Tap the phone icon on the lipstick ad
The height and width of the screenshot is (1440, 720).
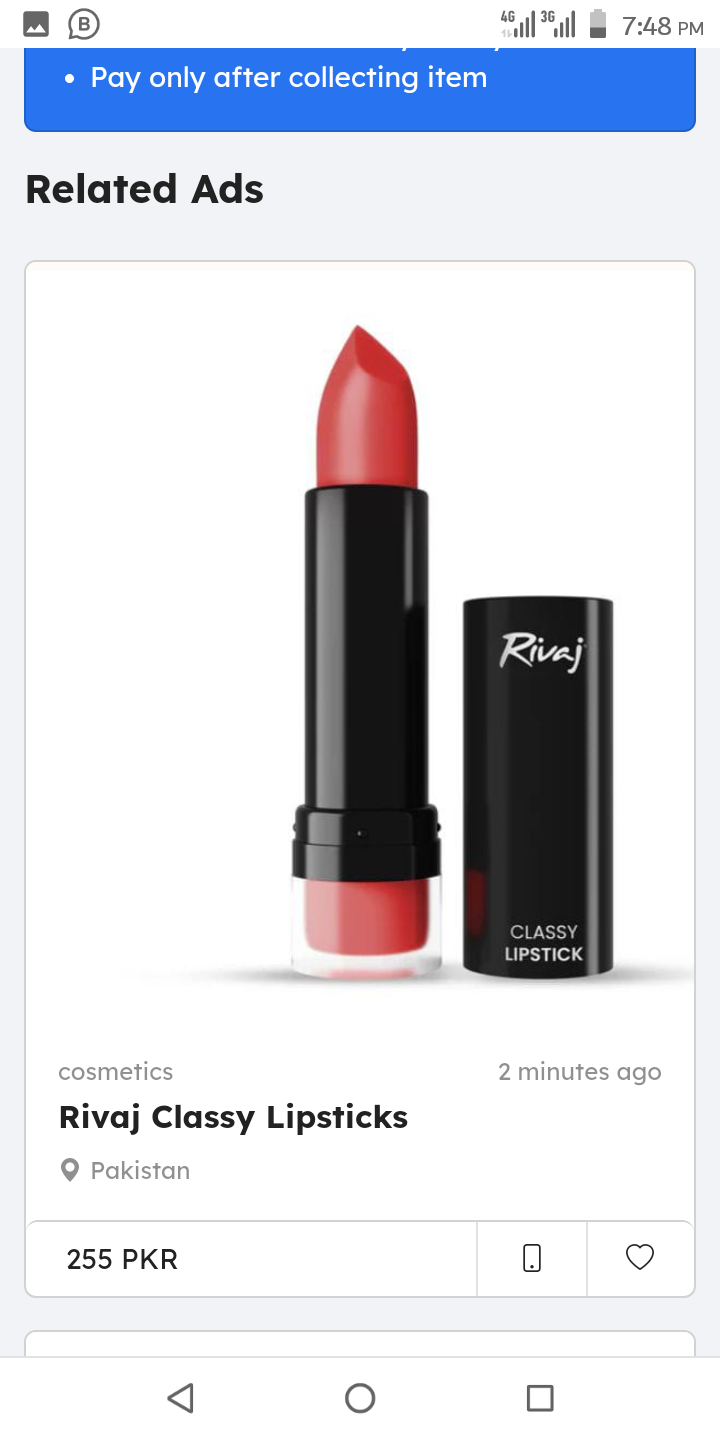[x=532, y=1258]
